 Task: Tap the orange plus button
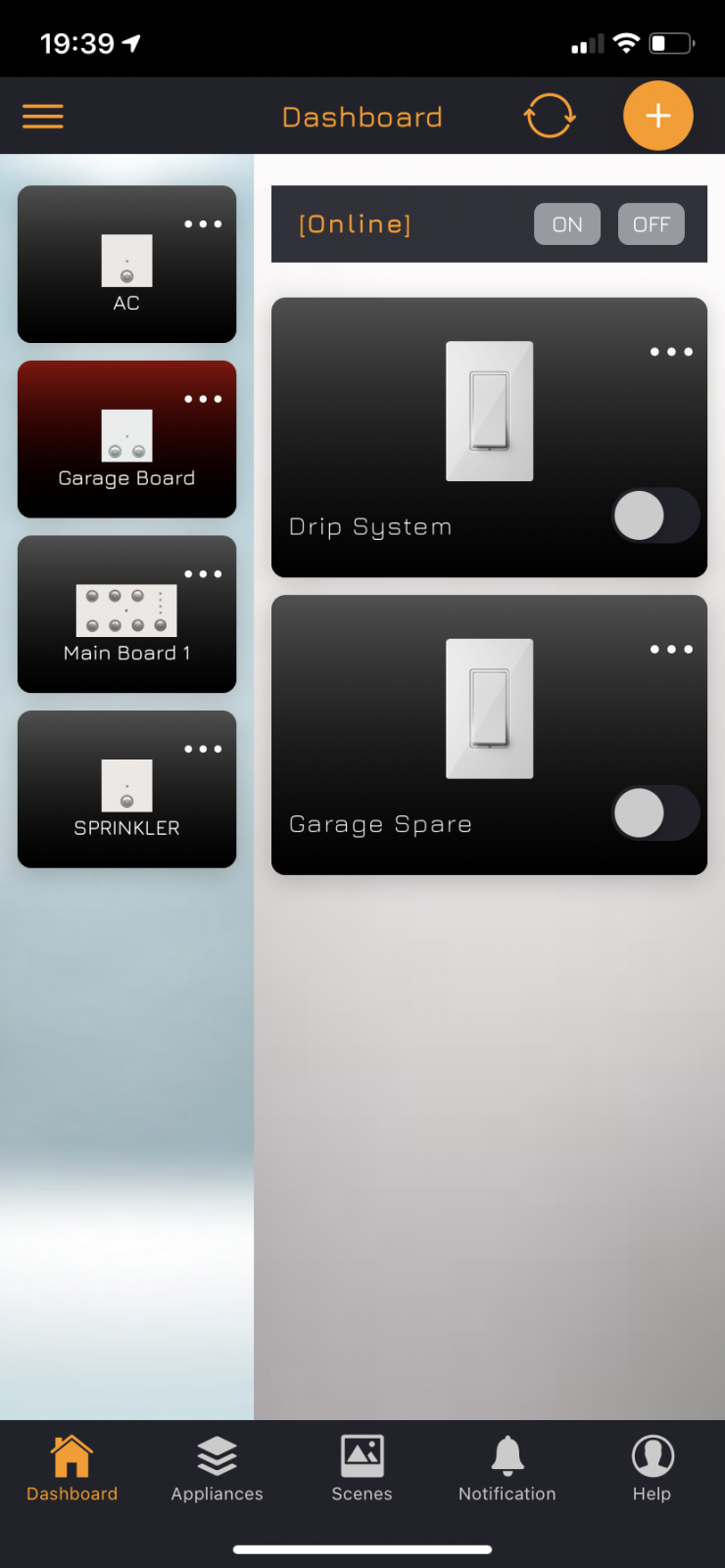tap(658, 116)
